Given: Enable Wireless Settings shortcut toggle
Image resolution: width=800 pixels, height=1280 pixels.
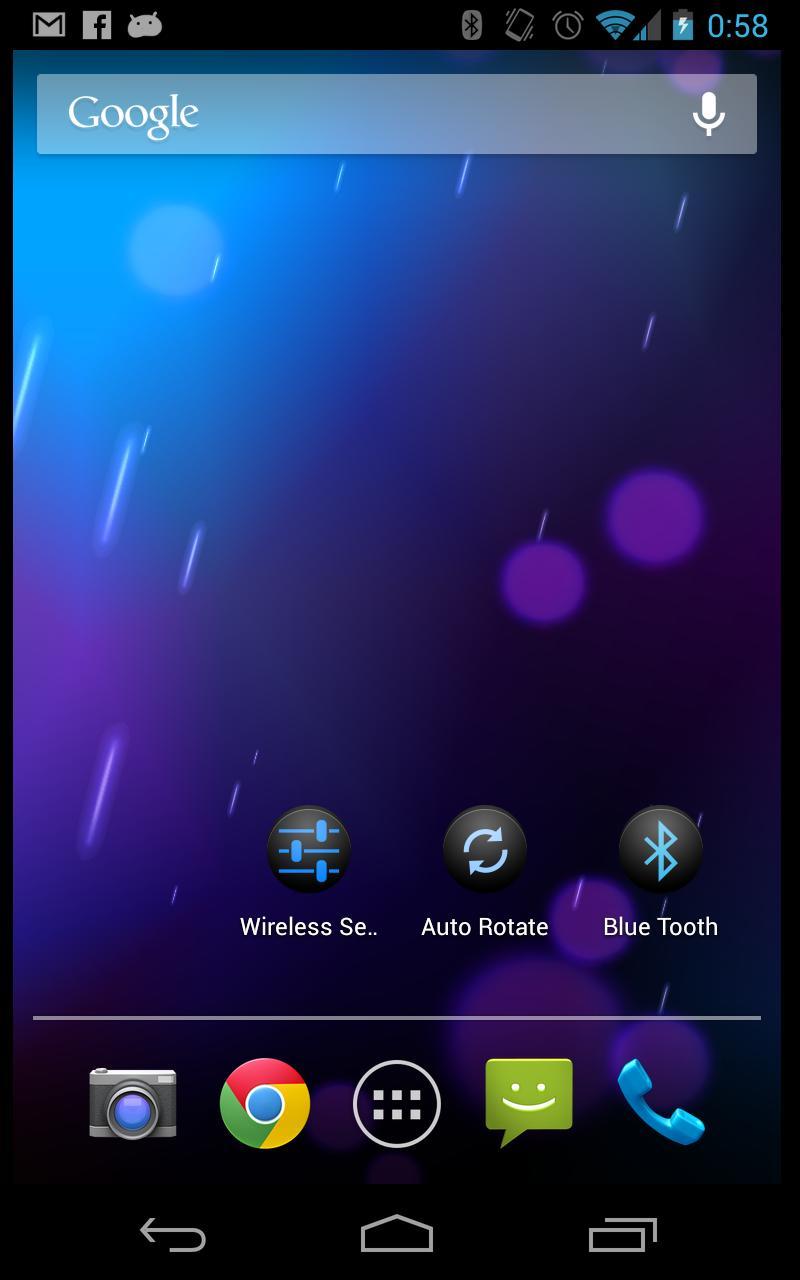Looking at the screenshot, I should point(308,849).
